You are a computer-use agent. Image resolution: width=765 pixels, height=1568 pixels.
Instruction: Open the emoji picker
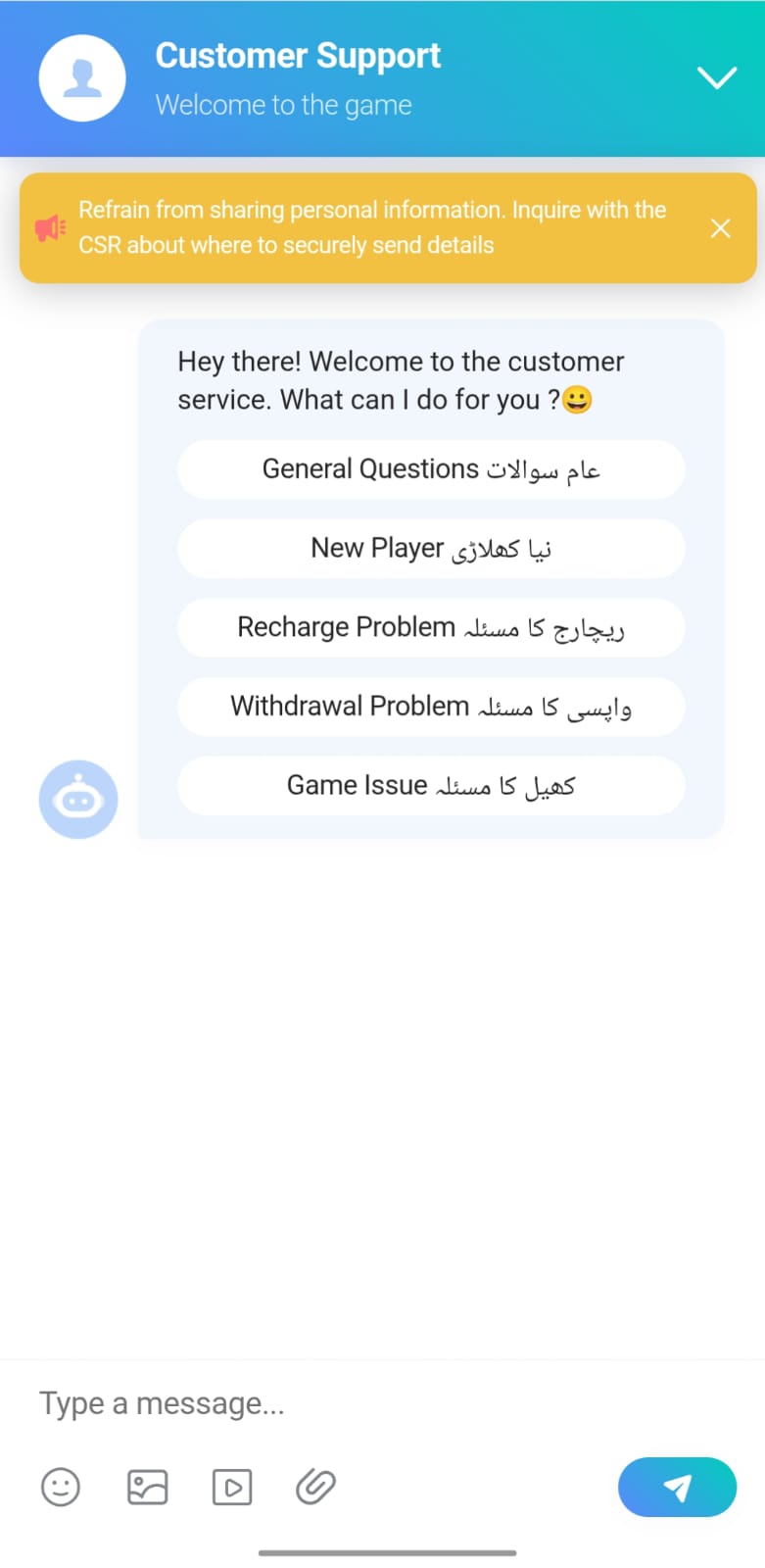[61, 1487]
